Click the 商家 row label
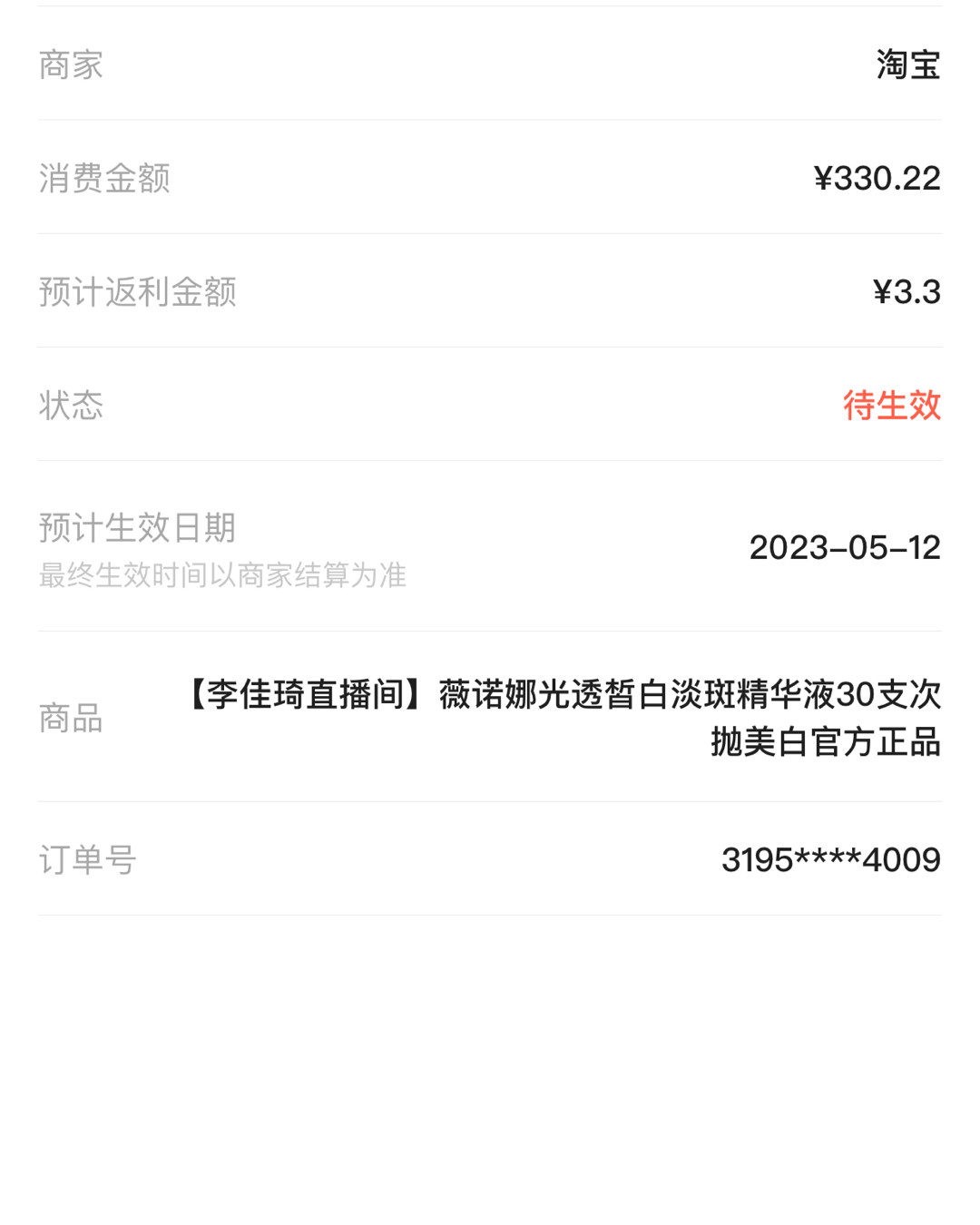This screenshot has height=1225, width=980. pyautogui.click(x=70, y=64)
